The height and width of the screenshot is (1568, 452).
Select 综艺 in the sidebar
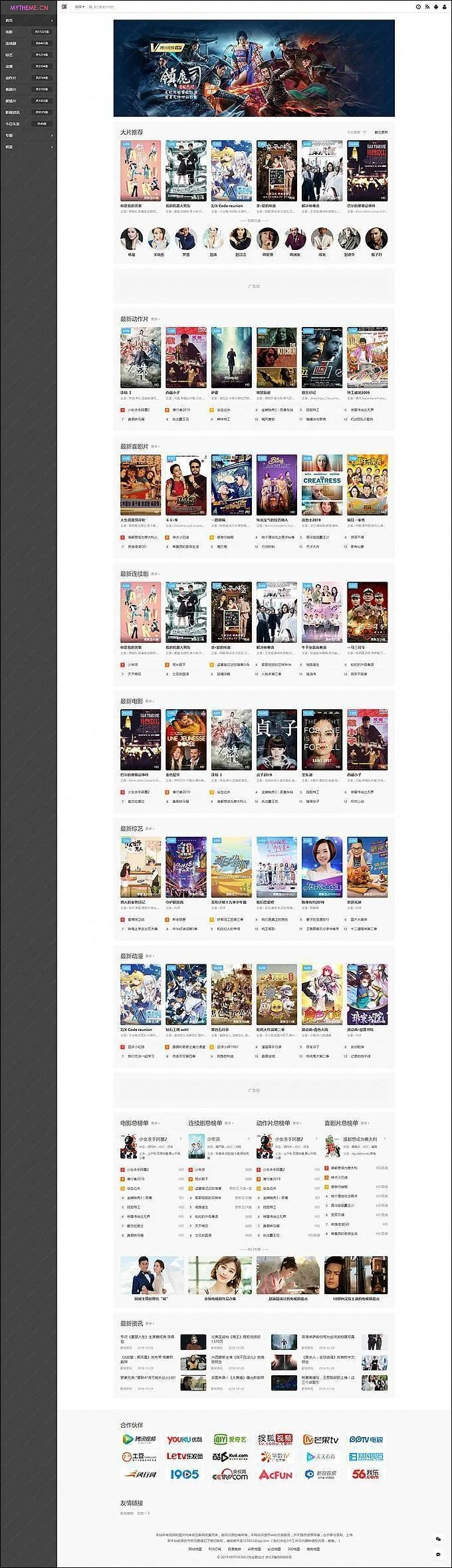[9, 55]
